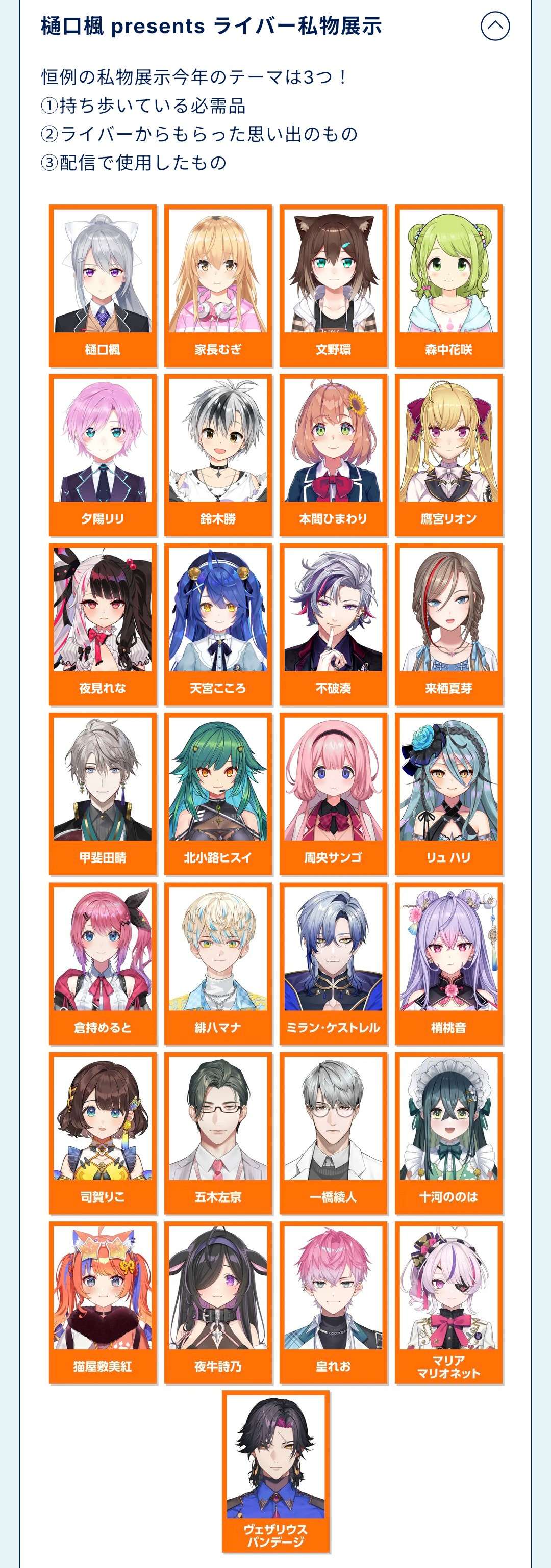Select the 家長むぎ card

point(218,285)
